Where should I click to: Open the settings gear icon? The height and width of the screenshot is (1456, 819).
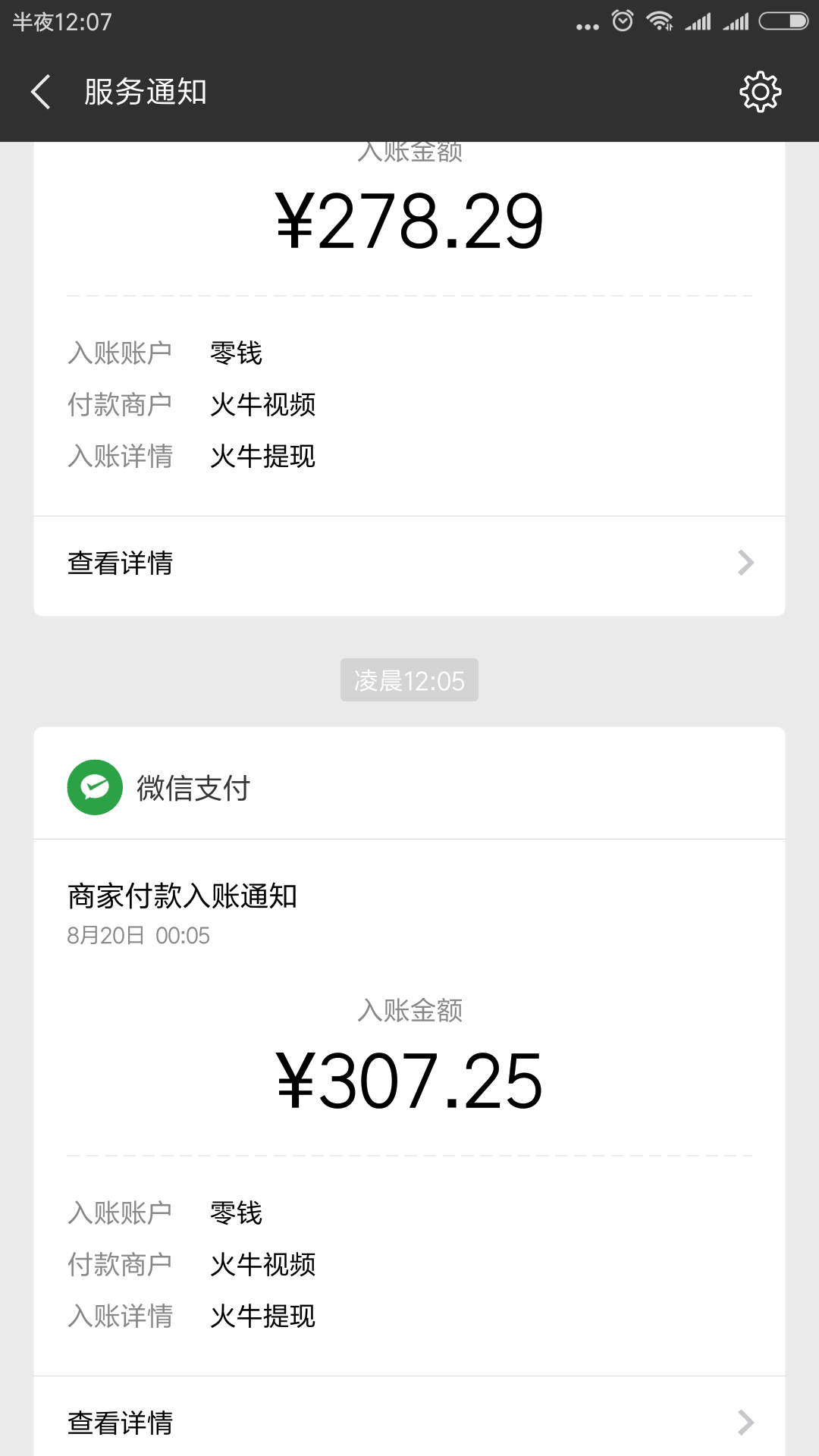pos(760,92)
